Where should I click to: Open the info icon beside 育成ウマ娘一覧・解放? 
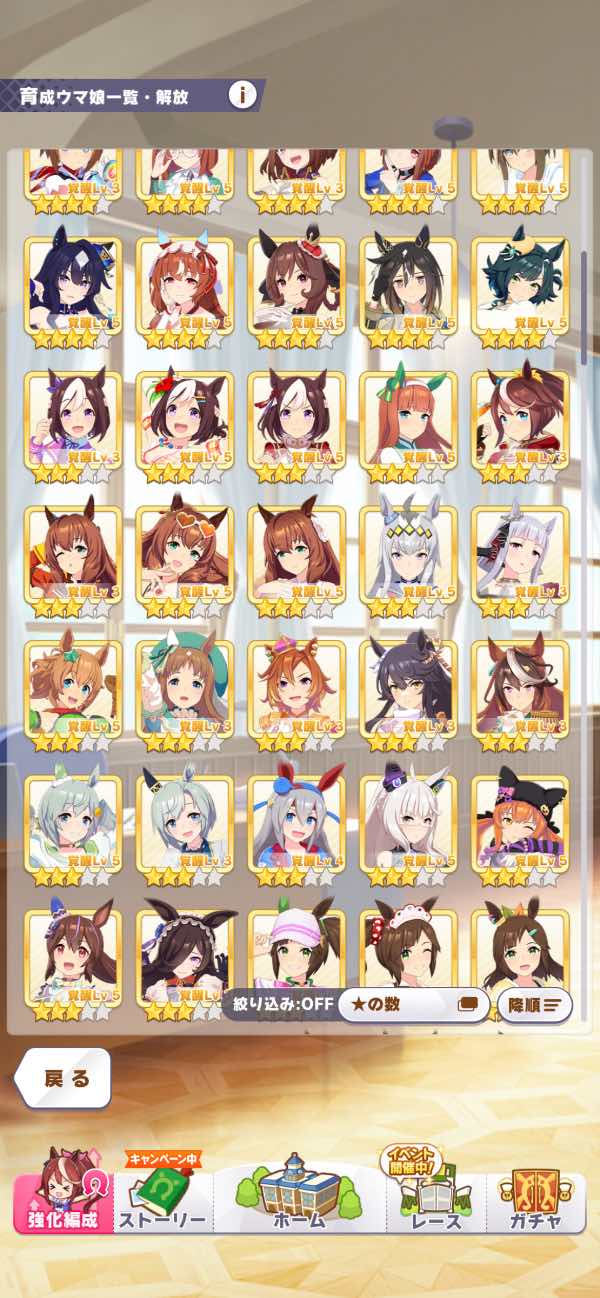243,95
